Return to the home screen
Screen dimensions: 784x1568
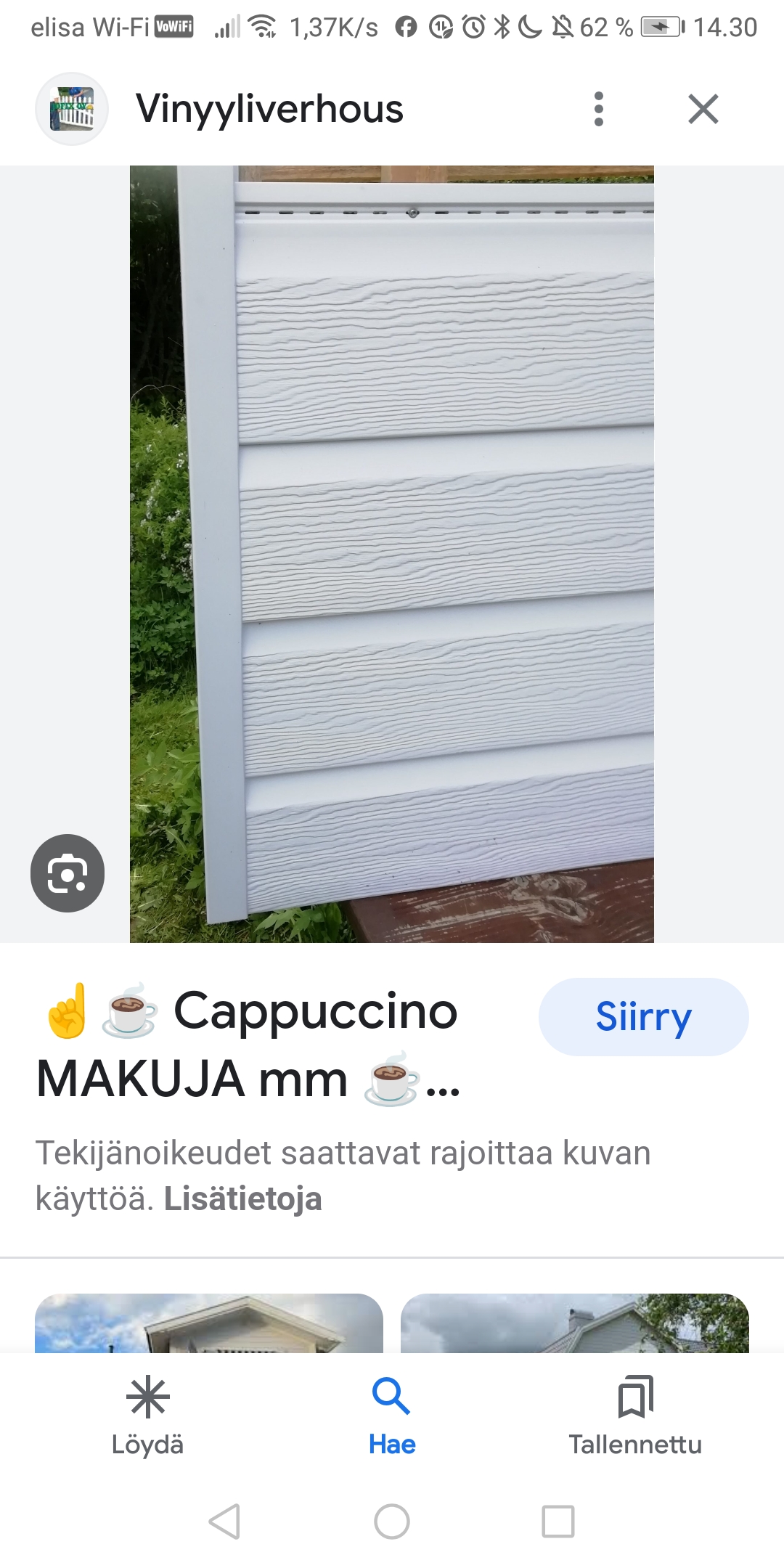[x=392, y=1521]
